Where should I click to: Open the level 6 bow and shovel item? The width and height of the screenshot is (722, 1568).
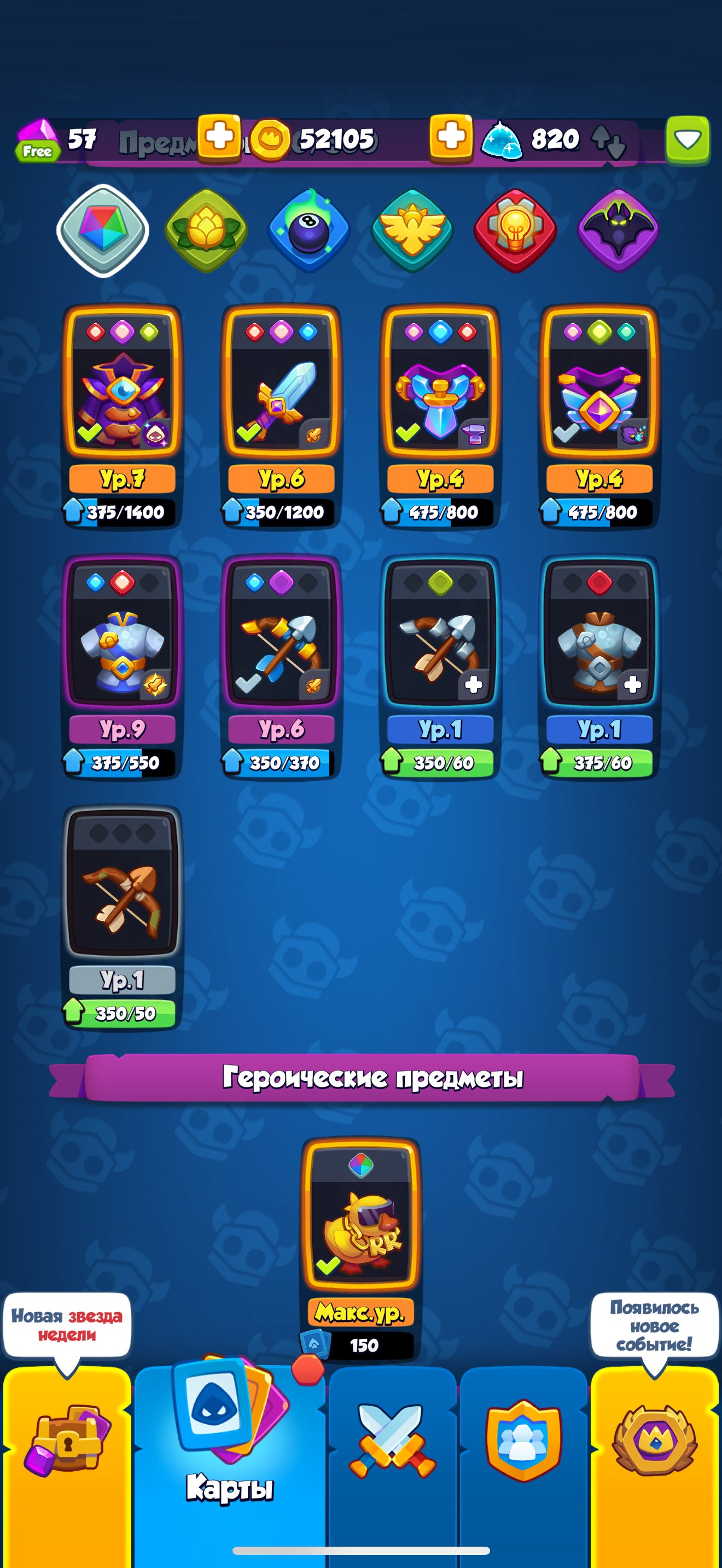click(x=281, y=667)
